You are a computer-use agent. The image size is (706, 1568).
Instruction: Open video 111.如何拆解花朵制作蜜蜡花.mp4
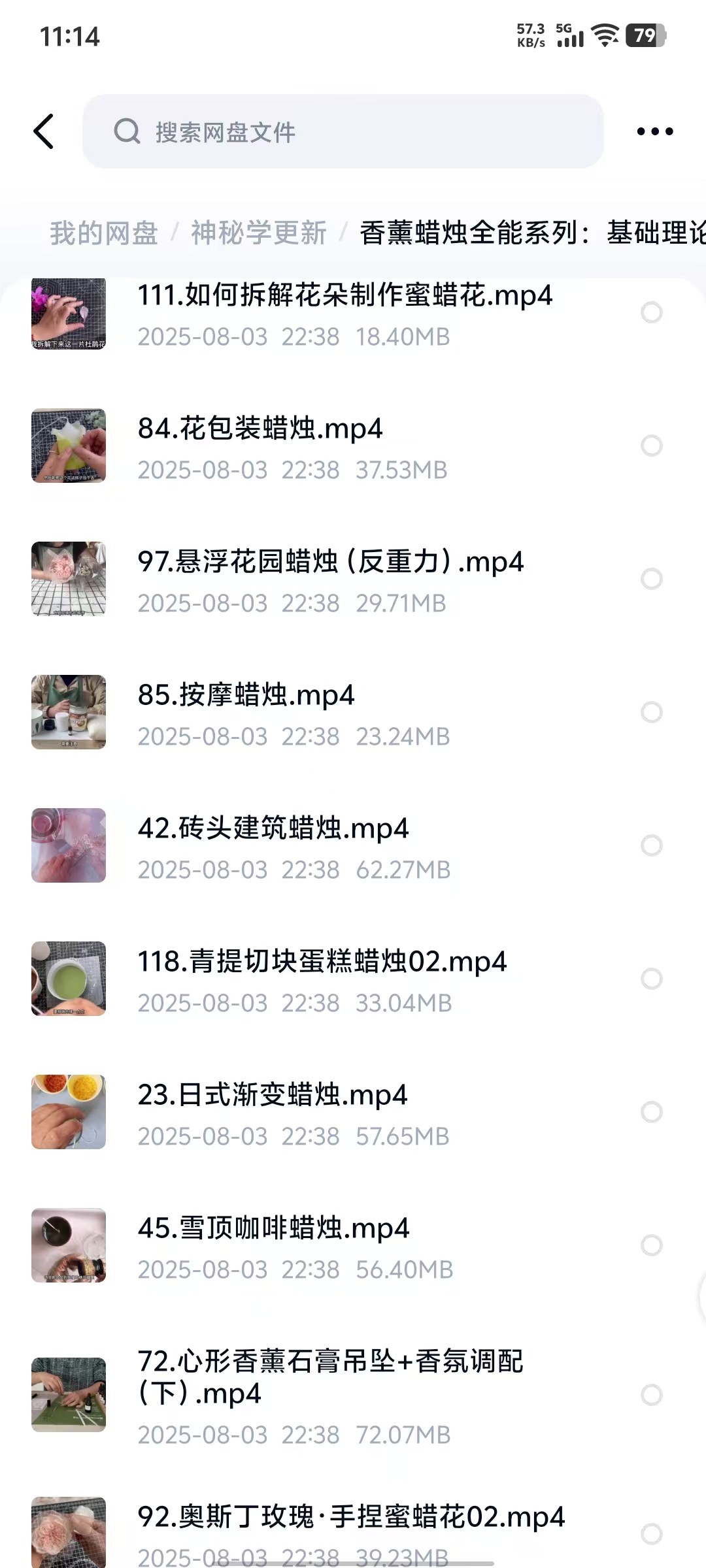pyautogui.click(x=345, y=296)
